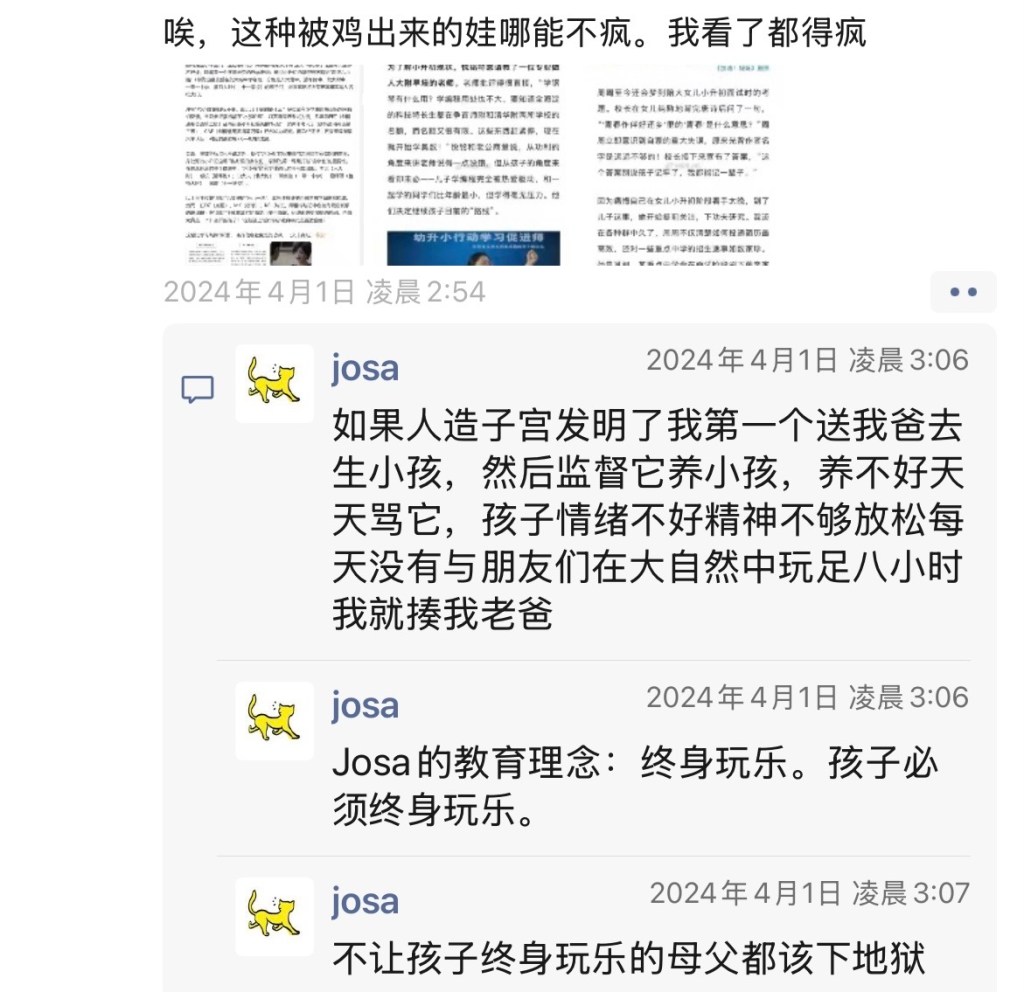
Task: Tap the comment bubble icon beside josa's first reply
Action: (x=197, y=389)
